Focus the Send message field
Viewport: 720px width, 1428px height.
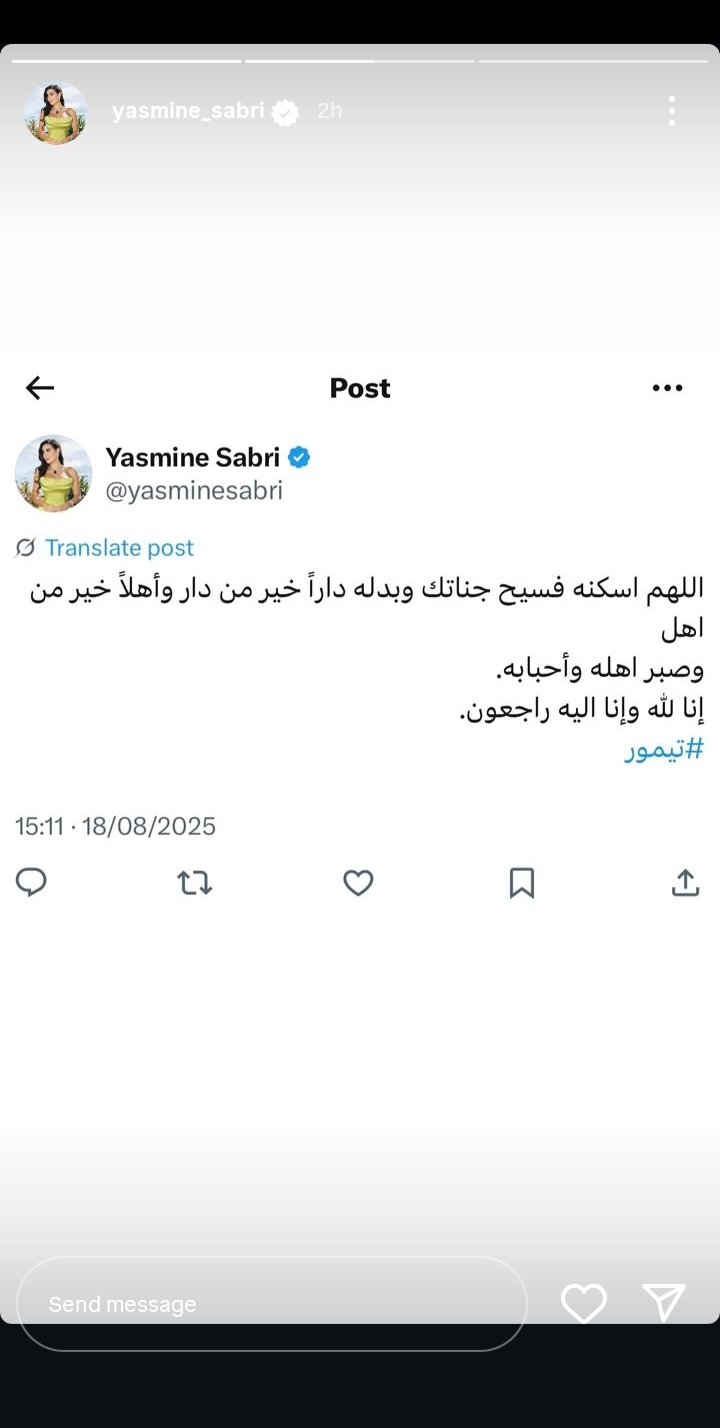(x=271, y=1304)
